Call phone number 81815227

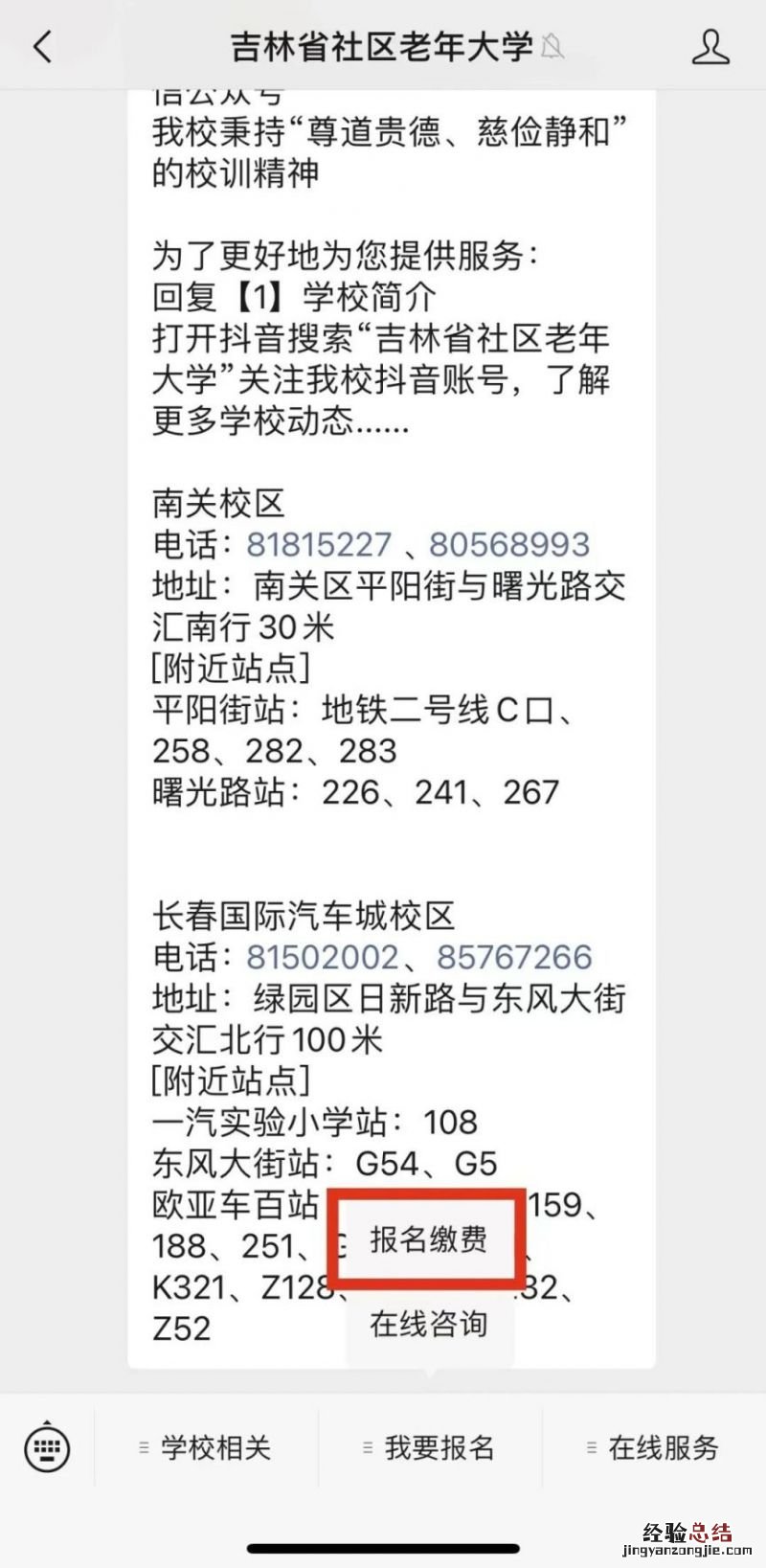(x=319, y=544)
